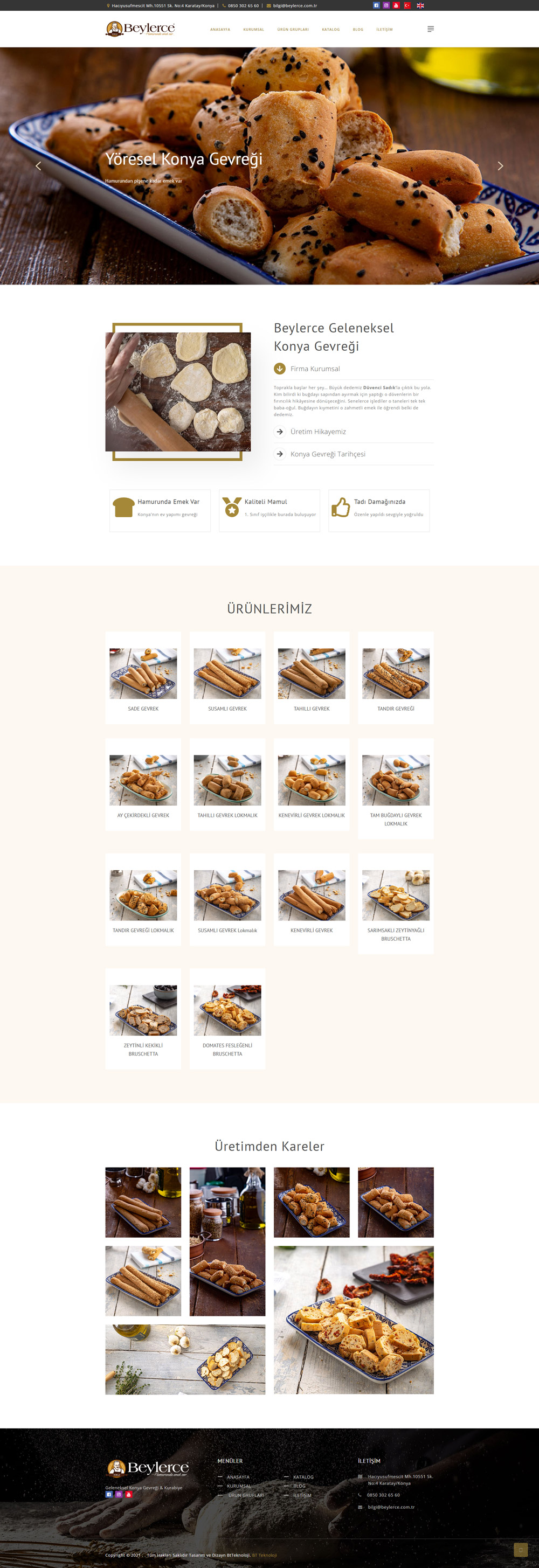Select SARIMSAKLI ZEYTİNYAĞLI BRUSCHETTA card
Image resolution: width=539 pixels, height=1568 pixels.
395,902
